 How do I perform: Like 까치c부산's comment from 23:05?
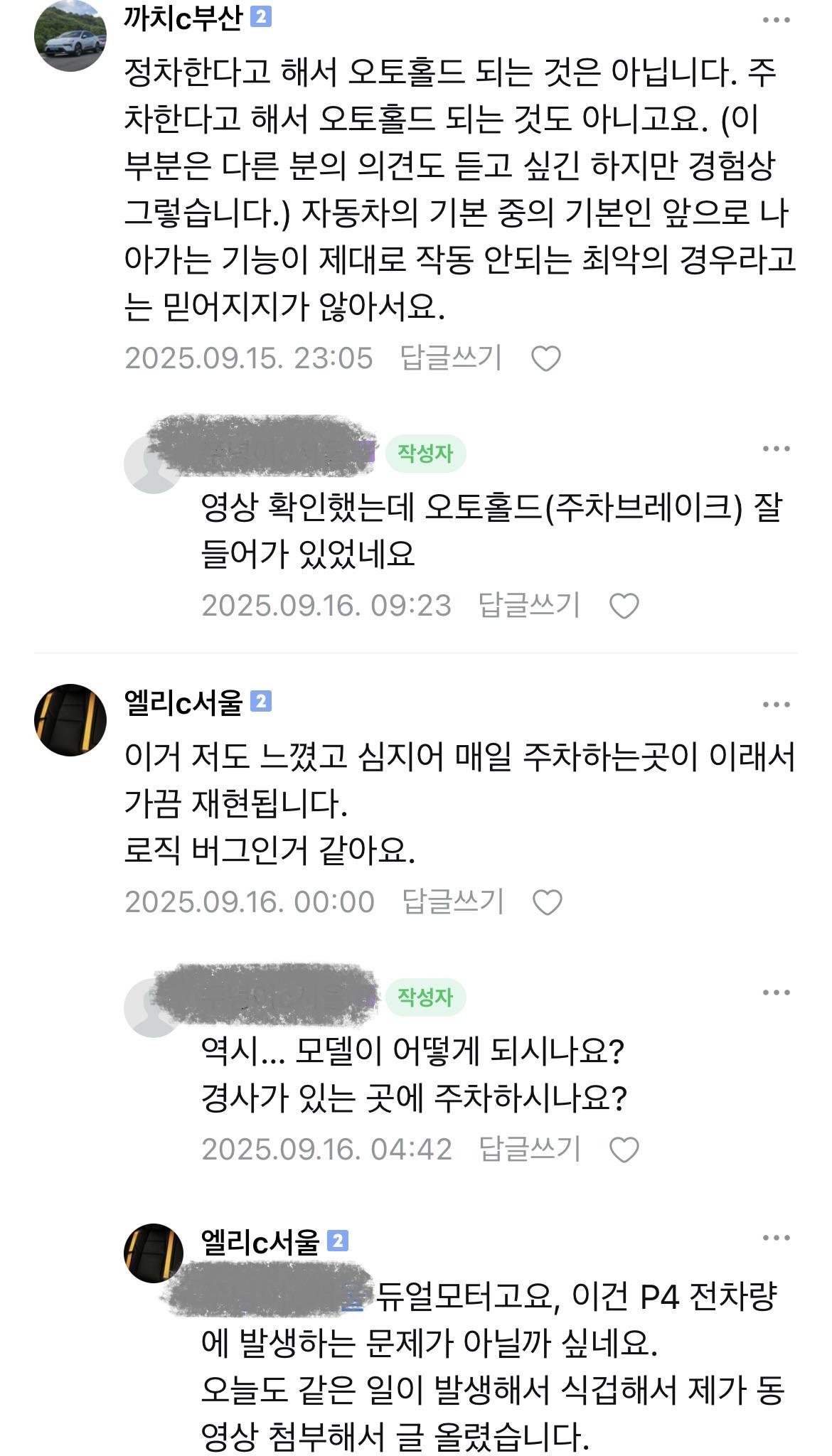pyautogui.click(x=546, y=358)
